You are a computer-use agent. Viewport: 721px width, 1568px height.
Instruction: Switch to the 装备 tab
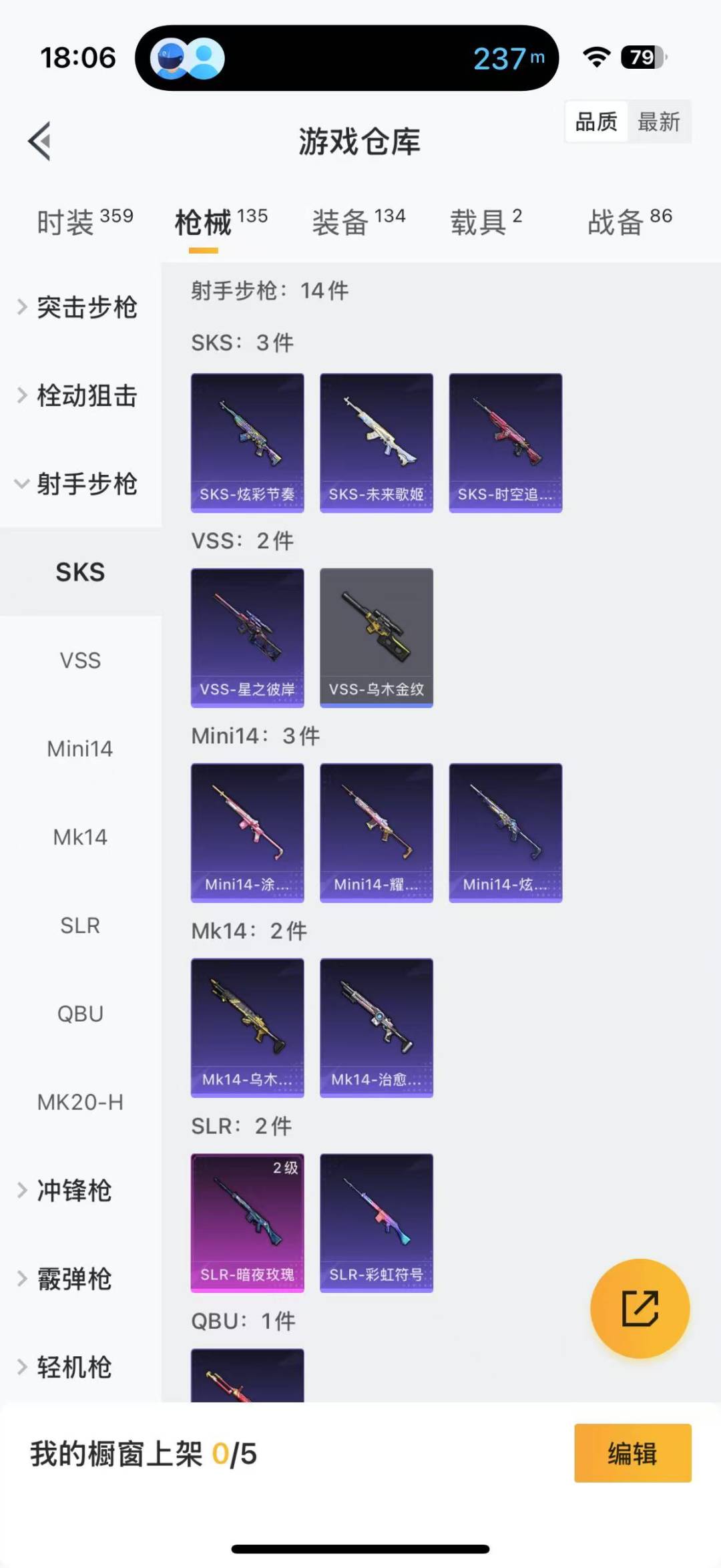(358, 222)
